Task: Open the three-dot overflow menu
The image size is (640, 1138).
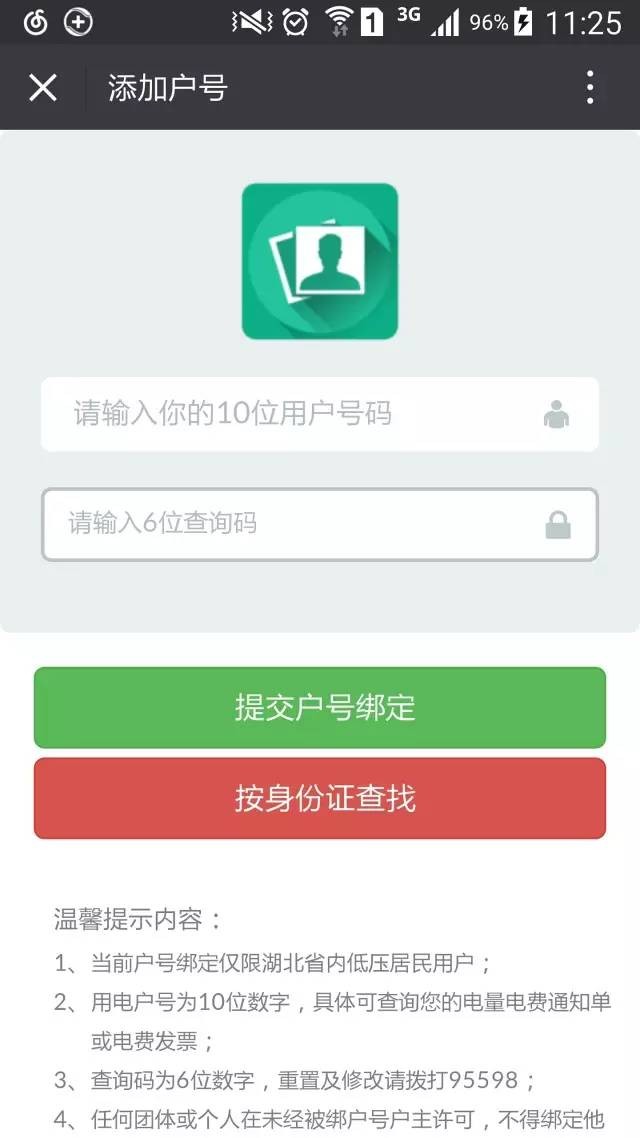Action: point(591,87)
